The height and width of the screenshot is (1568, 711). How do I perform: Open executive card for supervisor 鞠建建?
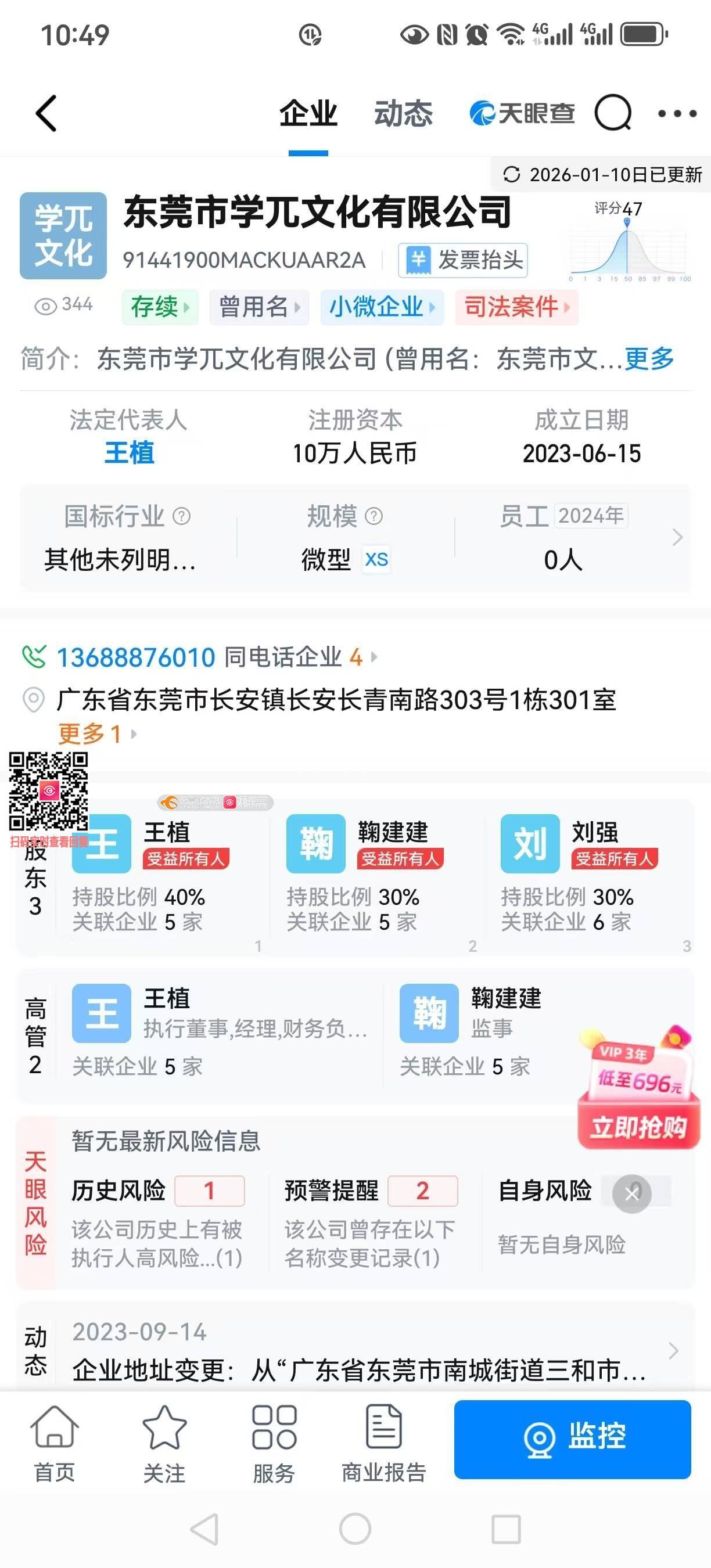[481, 1028]
